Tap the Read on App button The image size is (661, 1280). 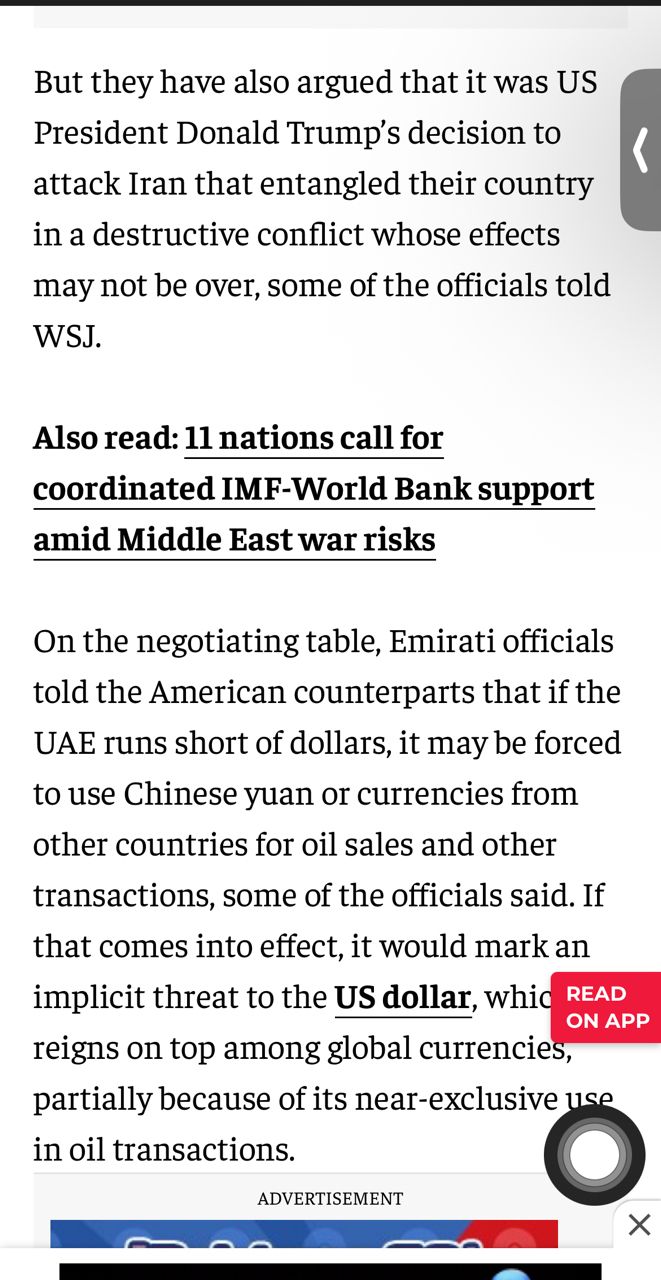pos(607,1007)
